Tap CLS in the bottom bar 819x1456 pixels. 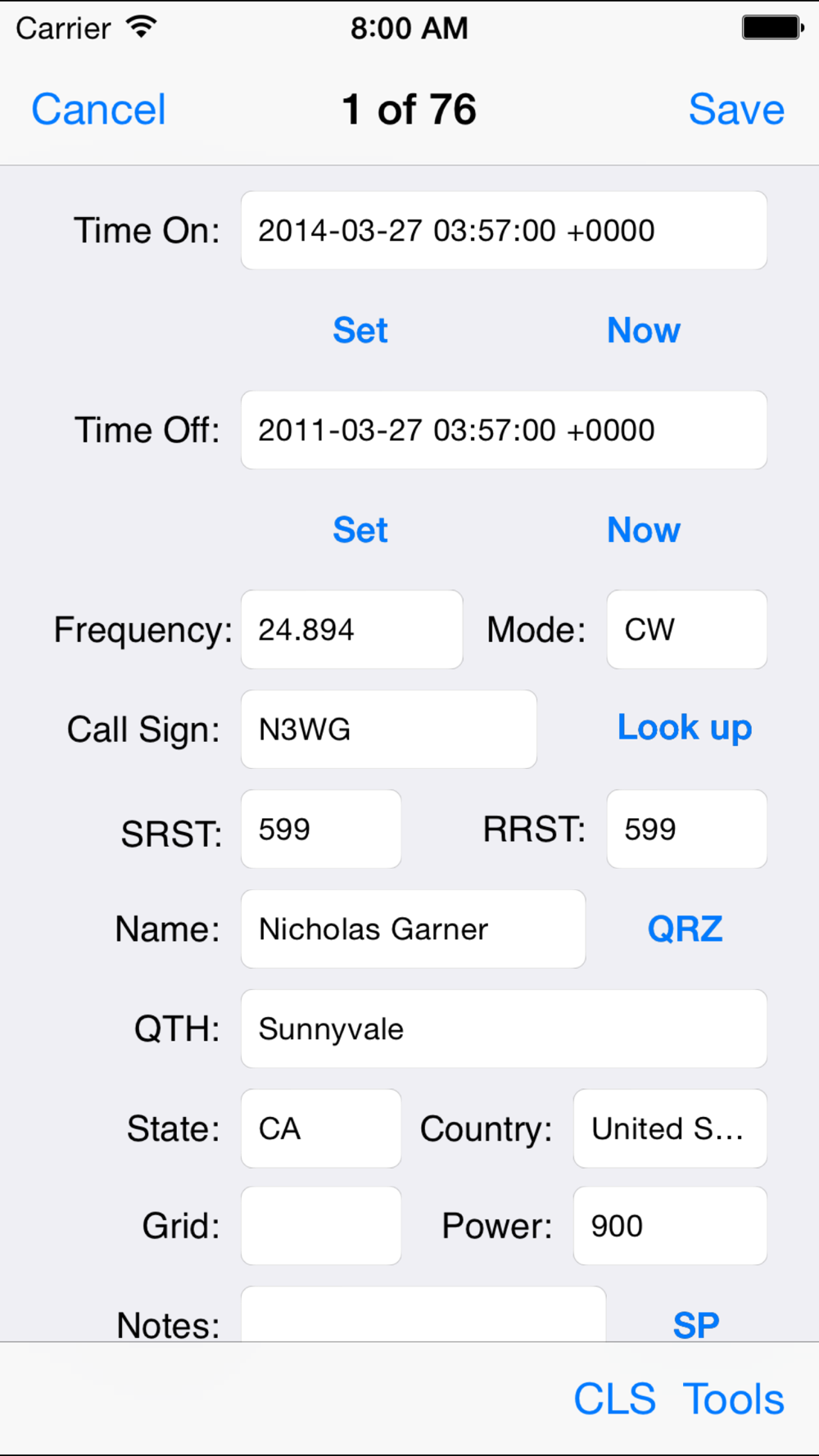pos(614,1399)
